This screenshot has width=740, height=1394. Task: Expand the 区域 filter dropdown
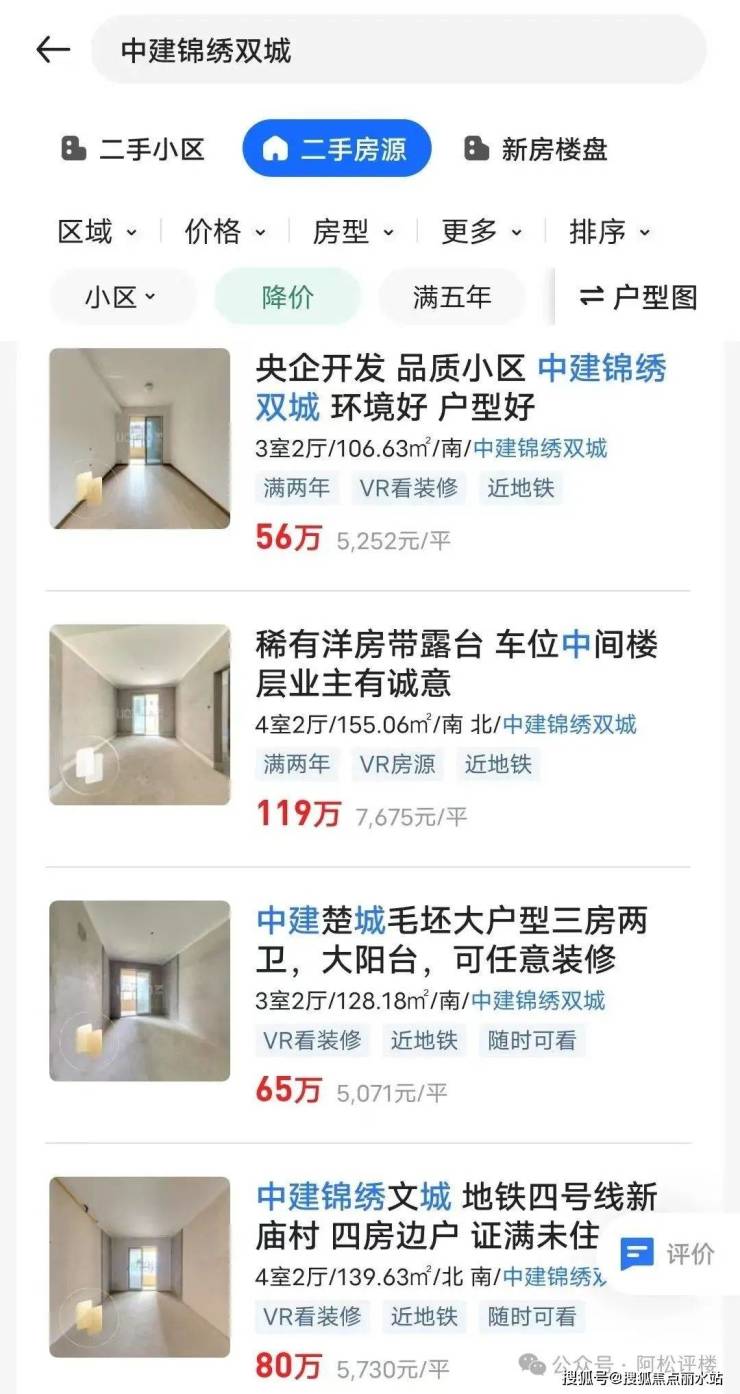tap(97, 232)
